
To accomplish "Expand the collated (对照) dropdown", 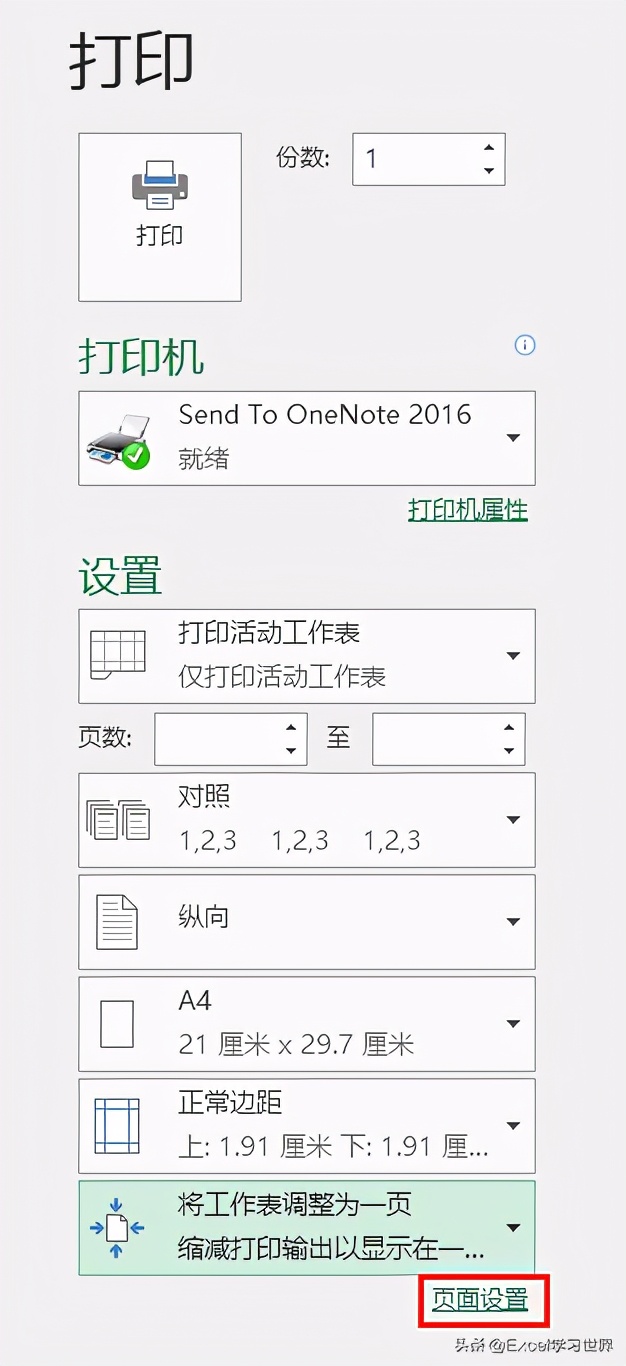I will pyautogui.click(x=512, y=820).
